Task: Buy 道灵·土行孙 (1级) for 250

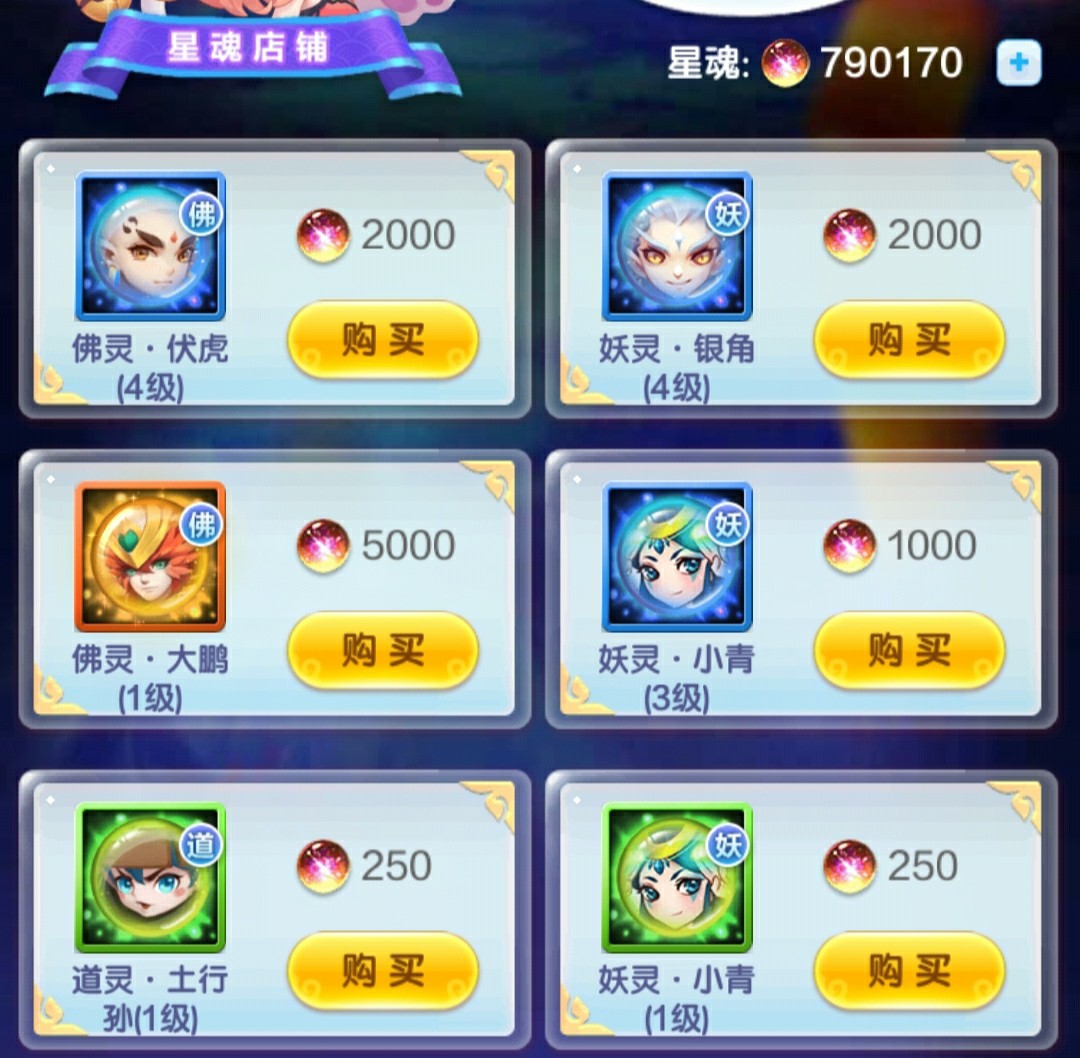Action: 383,970
